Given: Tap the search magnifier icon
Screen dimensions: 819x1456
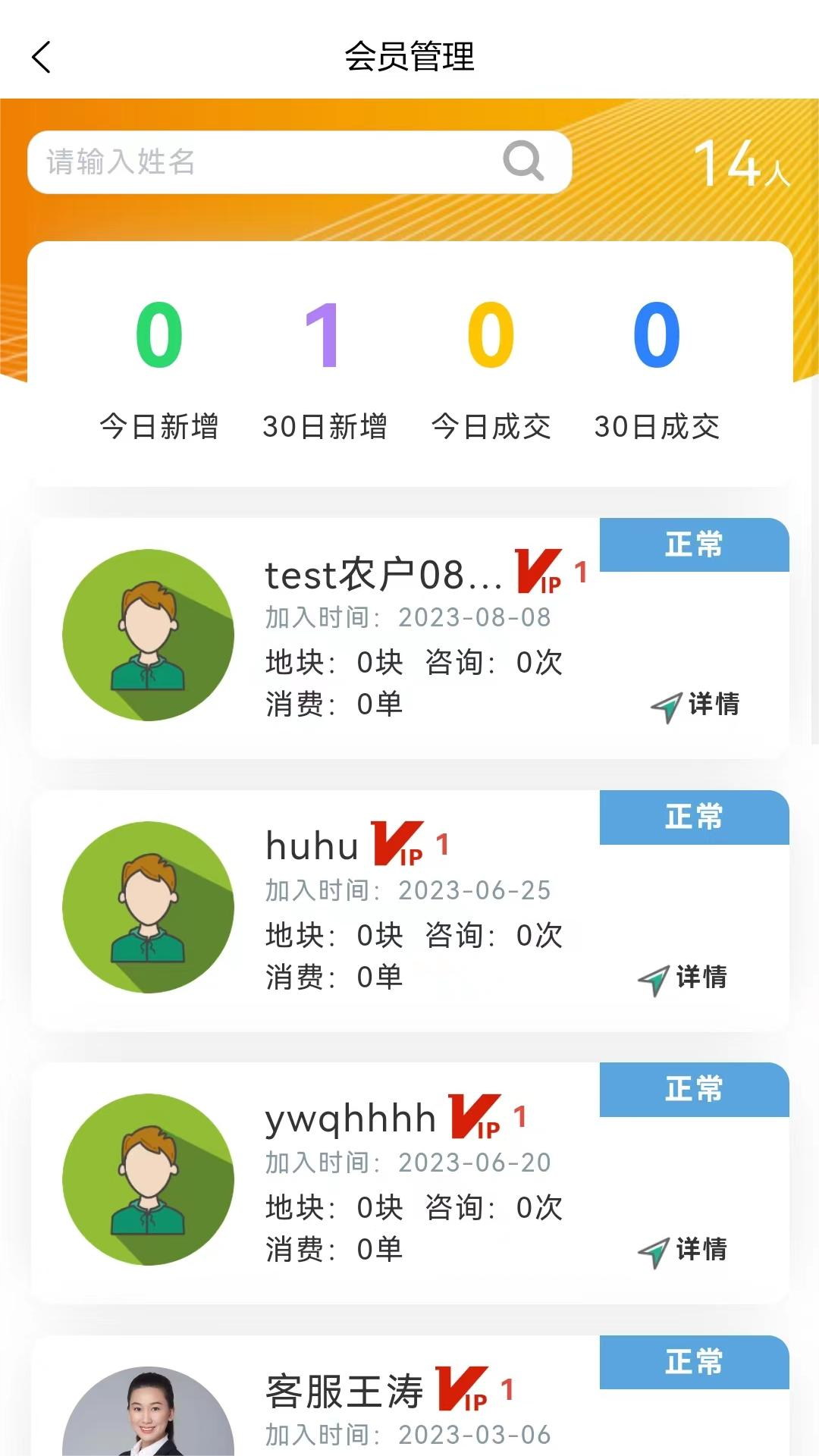Looking at the screenshot, I should [x=525, y=162].
